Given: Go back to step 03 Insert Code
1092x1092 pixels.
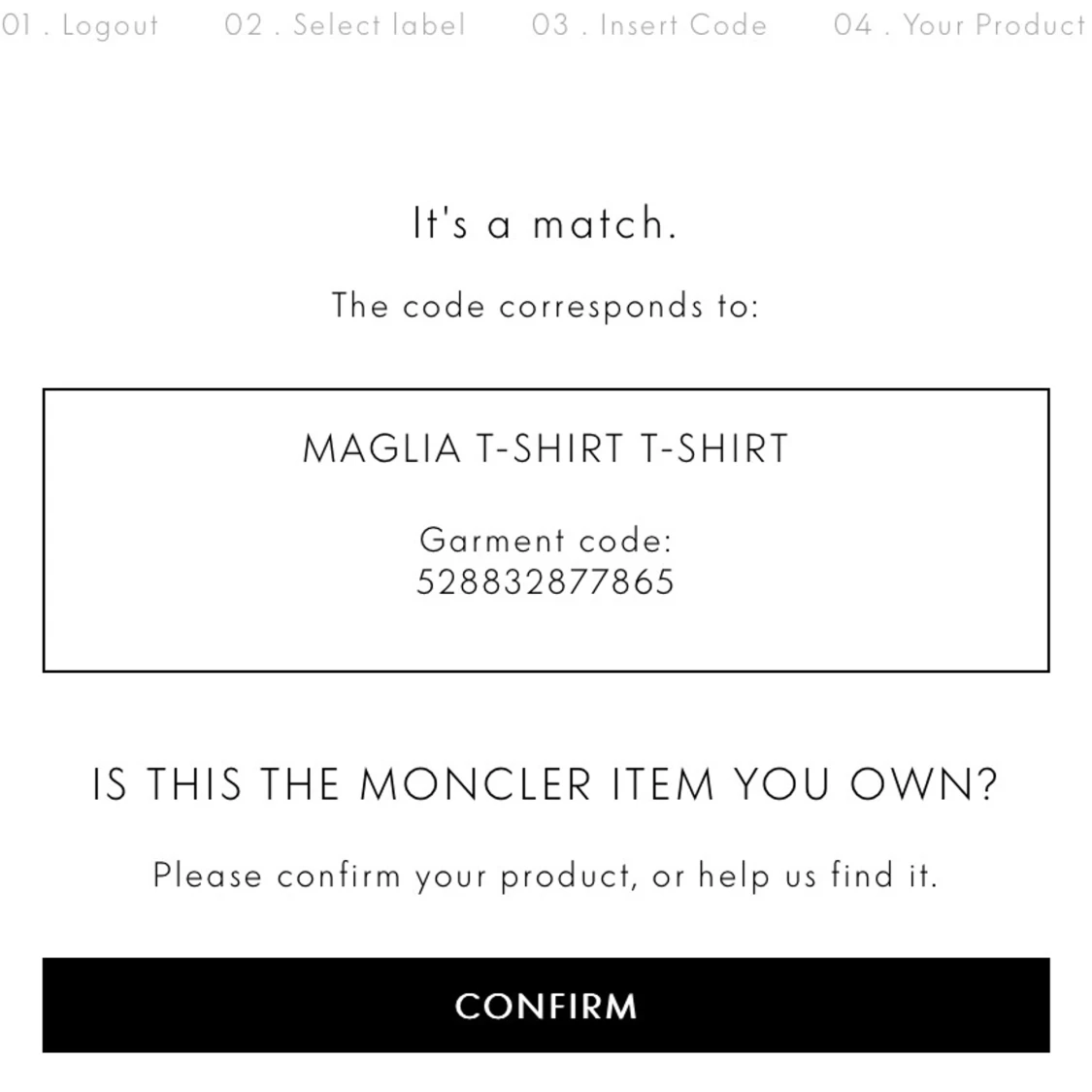Looking at the screenshot, I should point(649,25).
